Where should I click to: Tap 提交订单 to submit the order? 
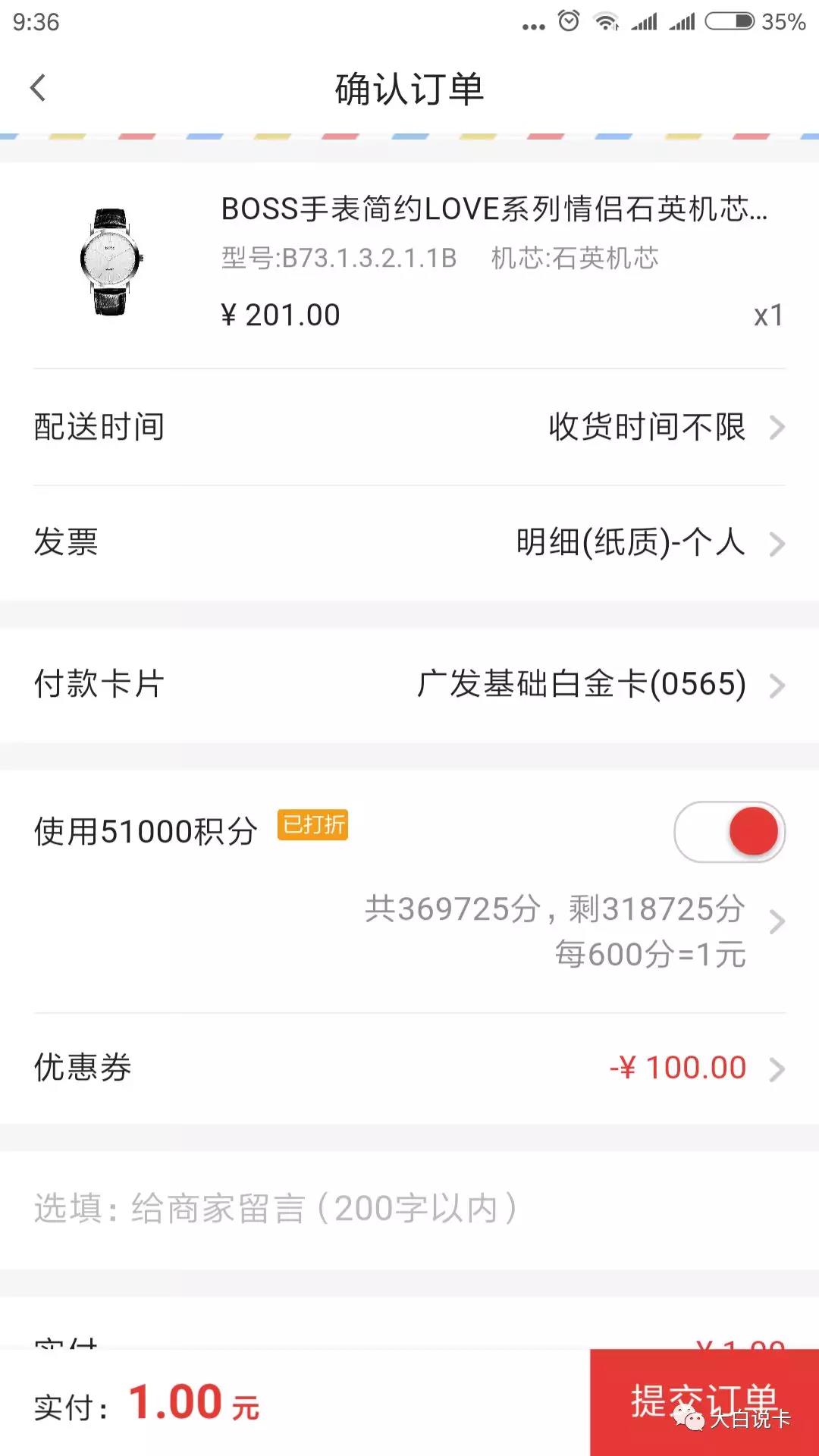pos(704,1401)
